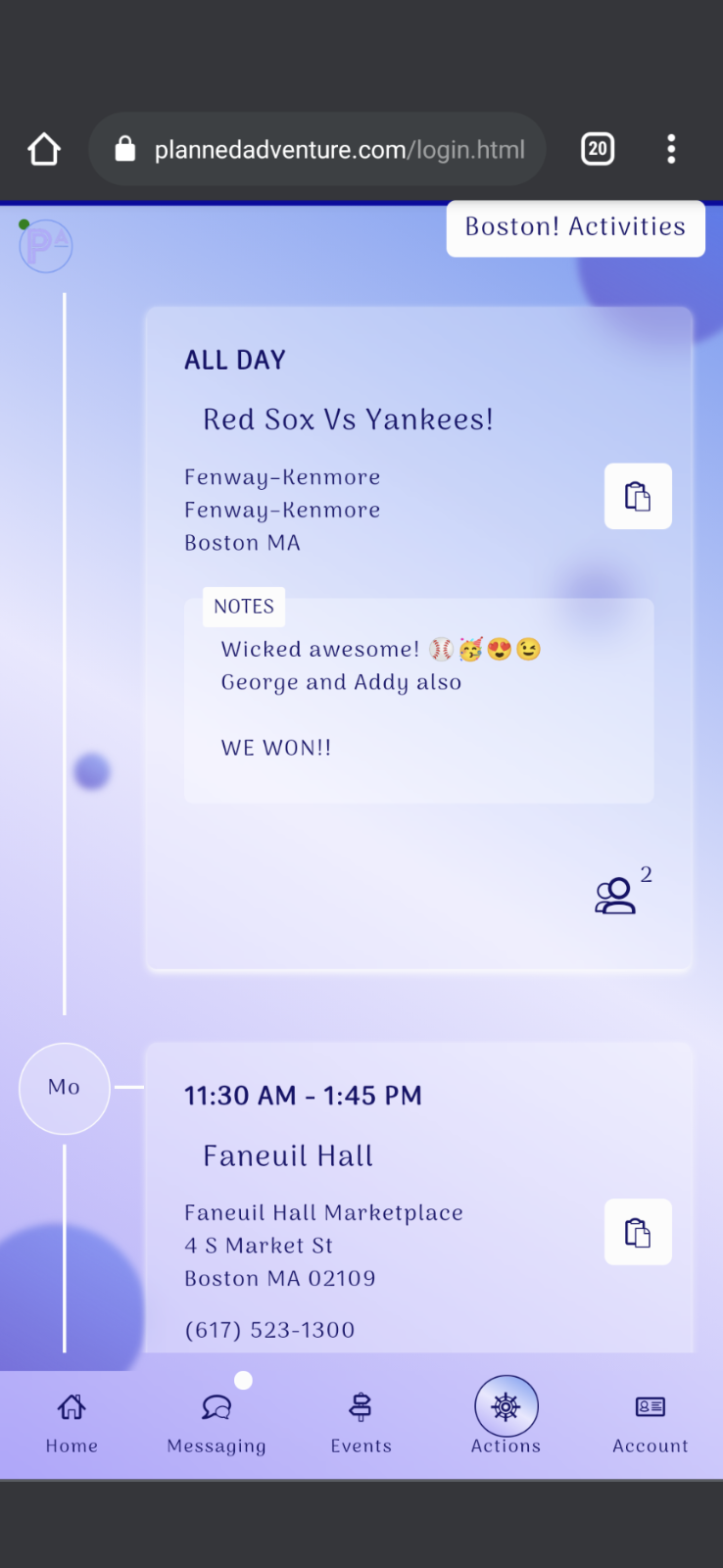Viewport: 723px width, 1568px height.
Task: Tap the Boston! Activities button
Action: coord(575,227)
